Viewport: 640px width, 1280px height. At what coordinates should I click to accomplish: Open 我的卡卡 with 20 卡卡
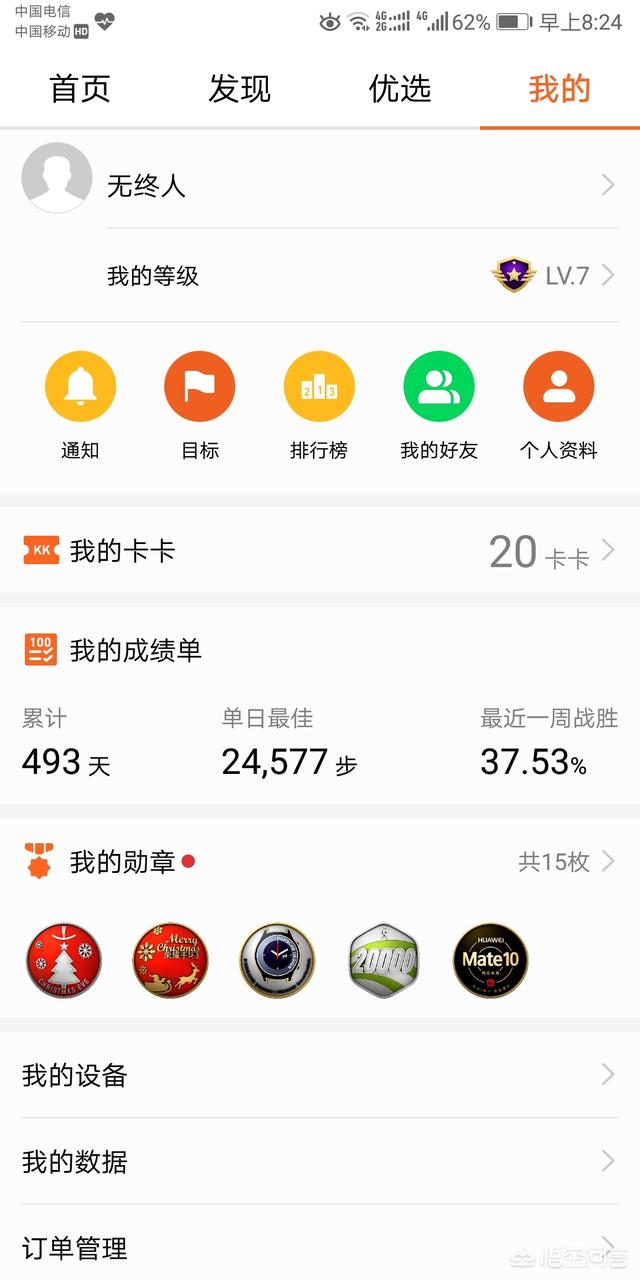(320, 550)
